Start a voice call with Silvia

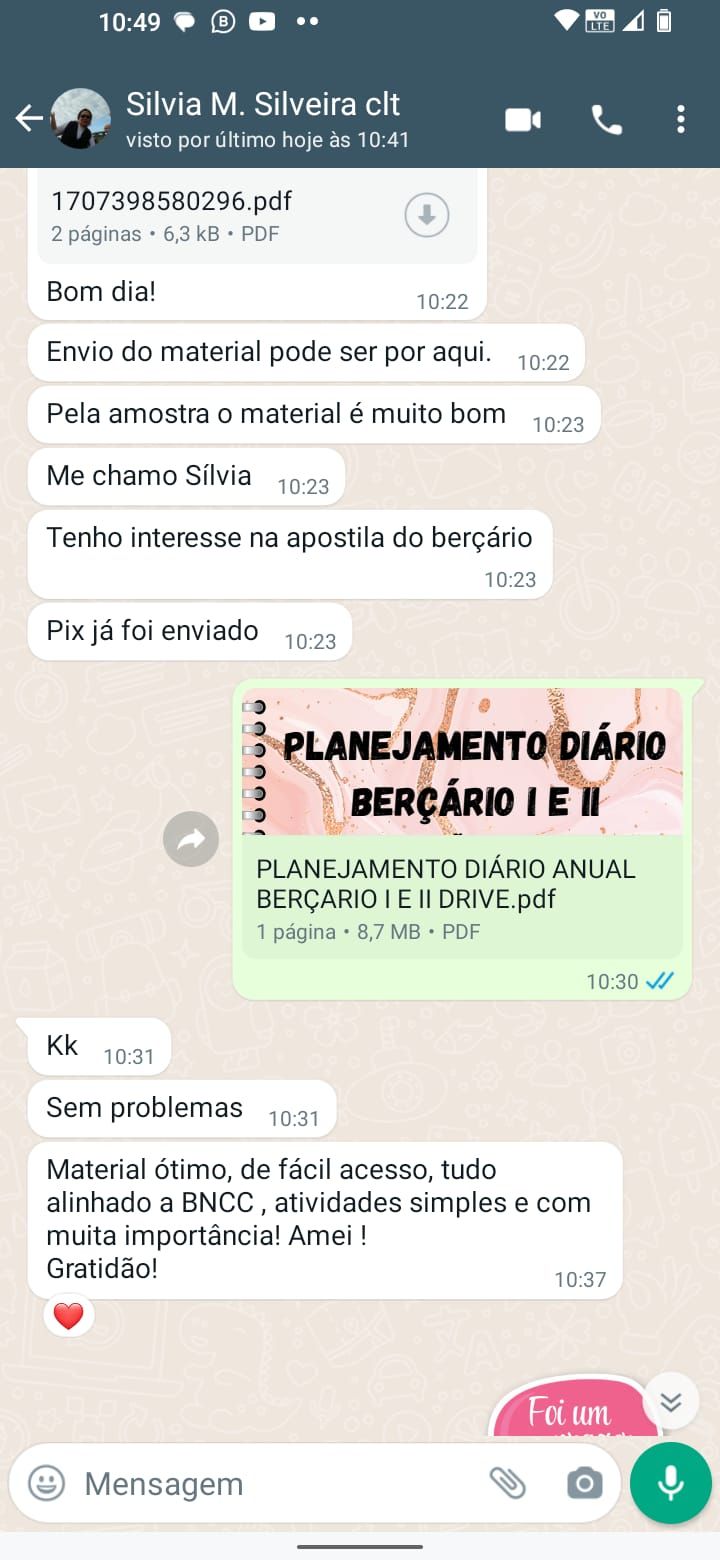[606, 120]
